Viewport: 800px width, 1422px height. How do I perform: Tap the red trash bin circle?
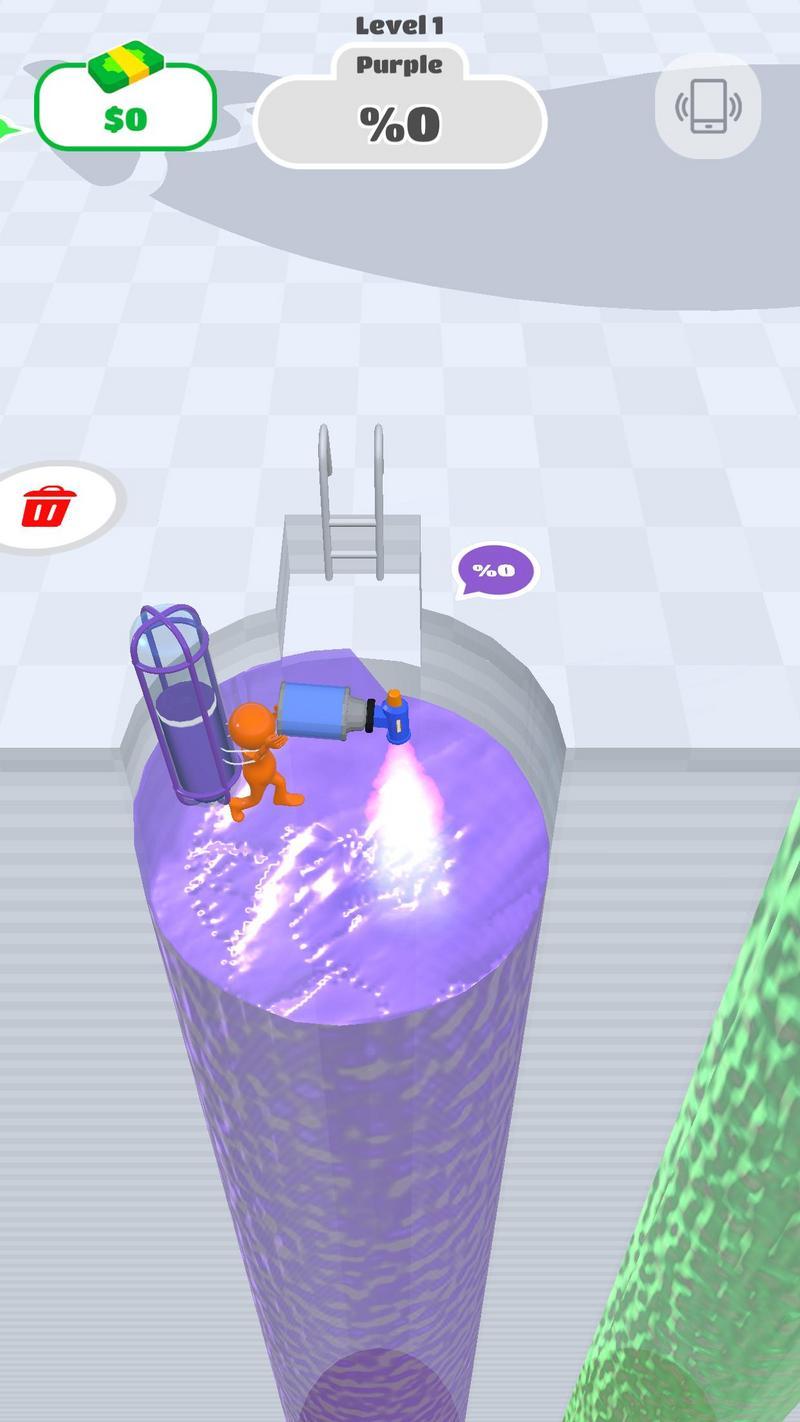coord(50,507)
